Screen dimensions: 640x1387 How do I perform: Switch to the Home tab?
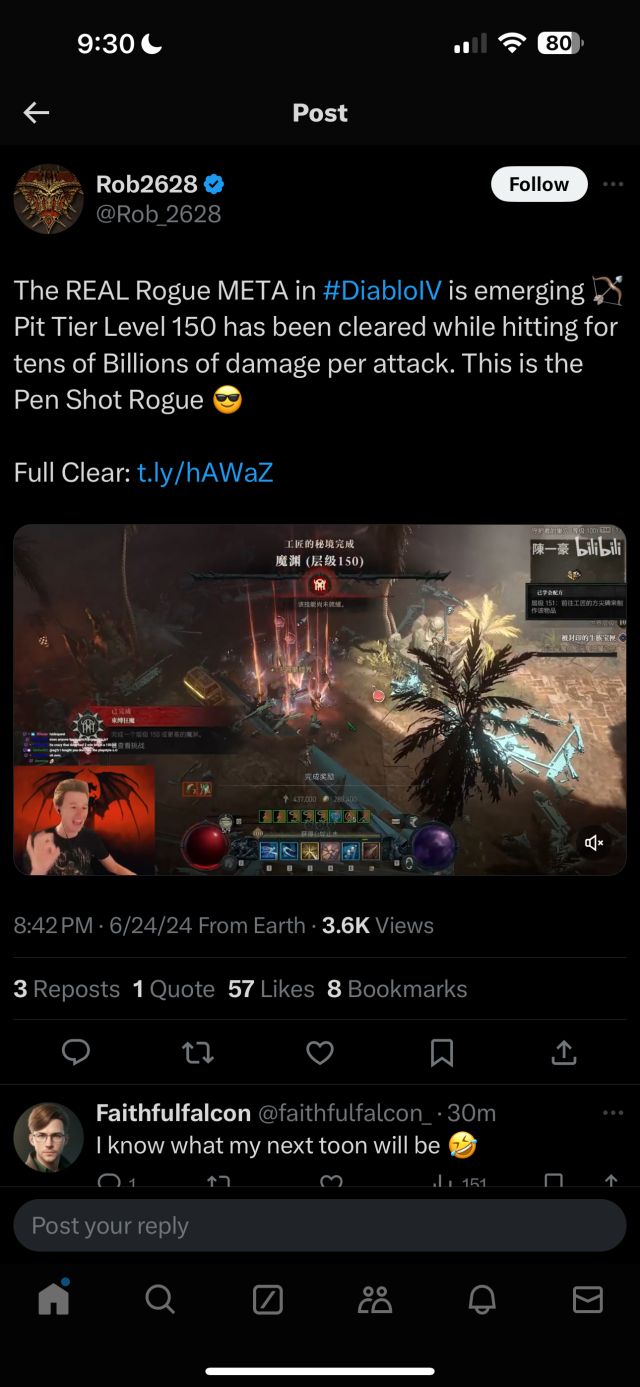54,1298
